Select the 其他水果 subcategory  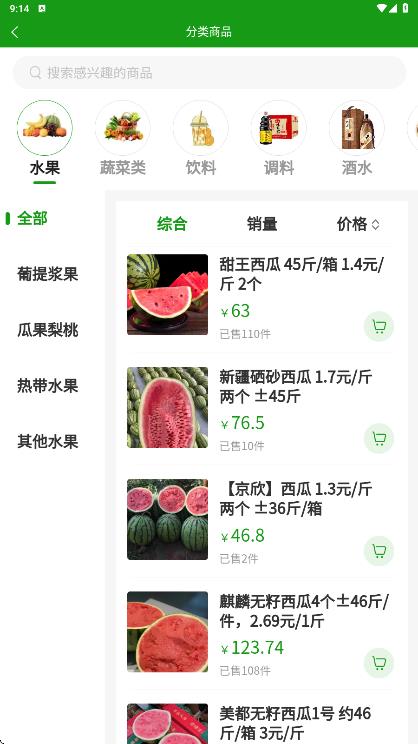pos(47,442)
